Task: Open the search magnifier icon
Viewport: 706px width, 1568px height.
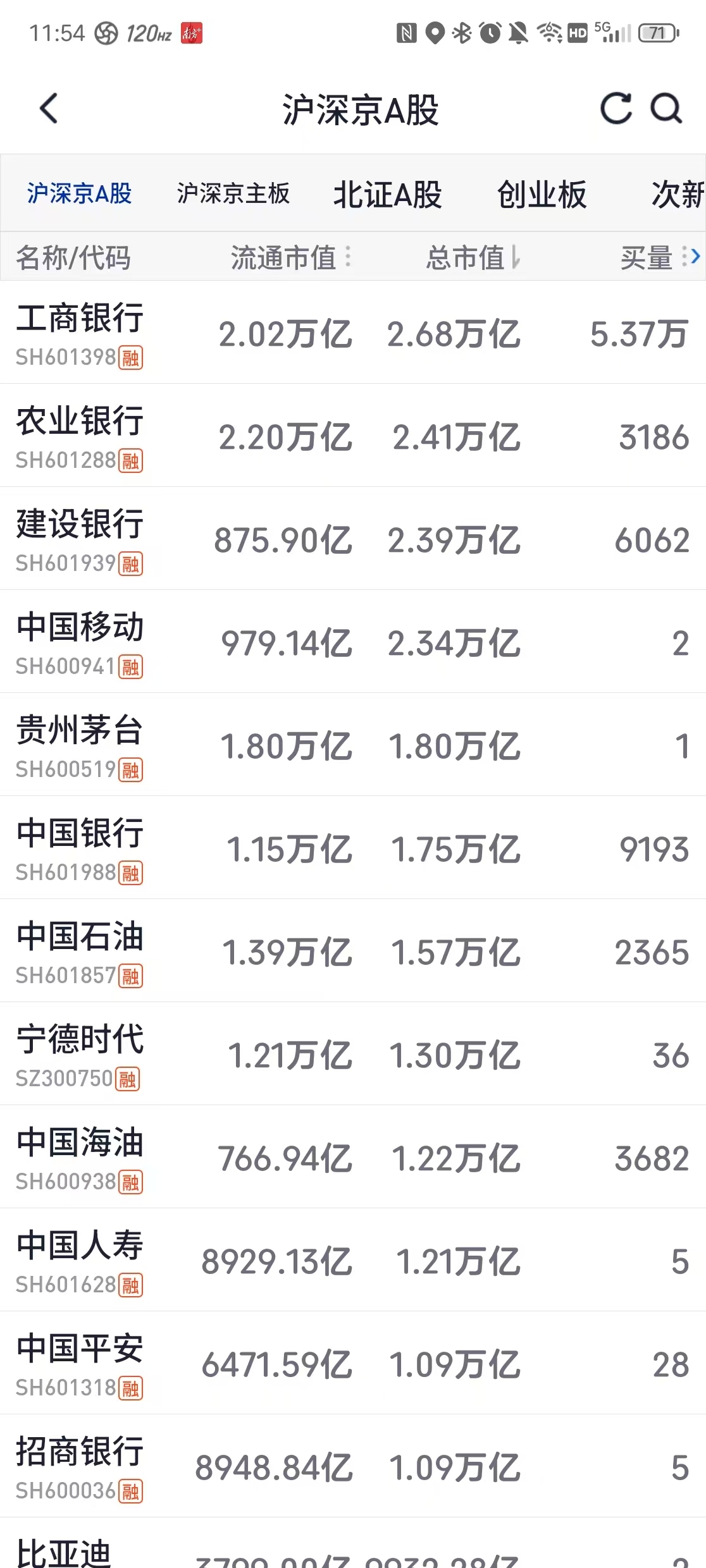Action: pos(666,109)
